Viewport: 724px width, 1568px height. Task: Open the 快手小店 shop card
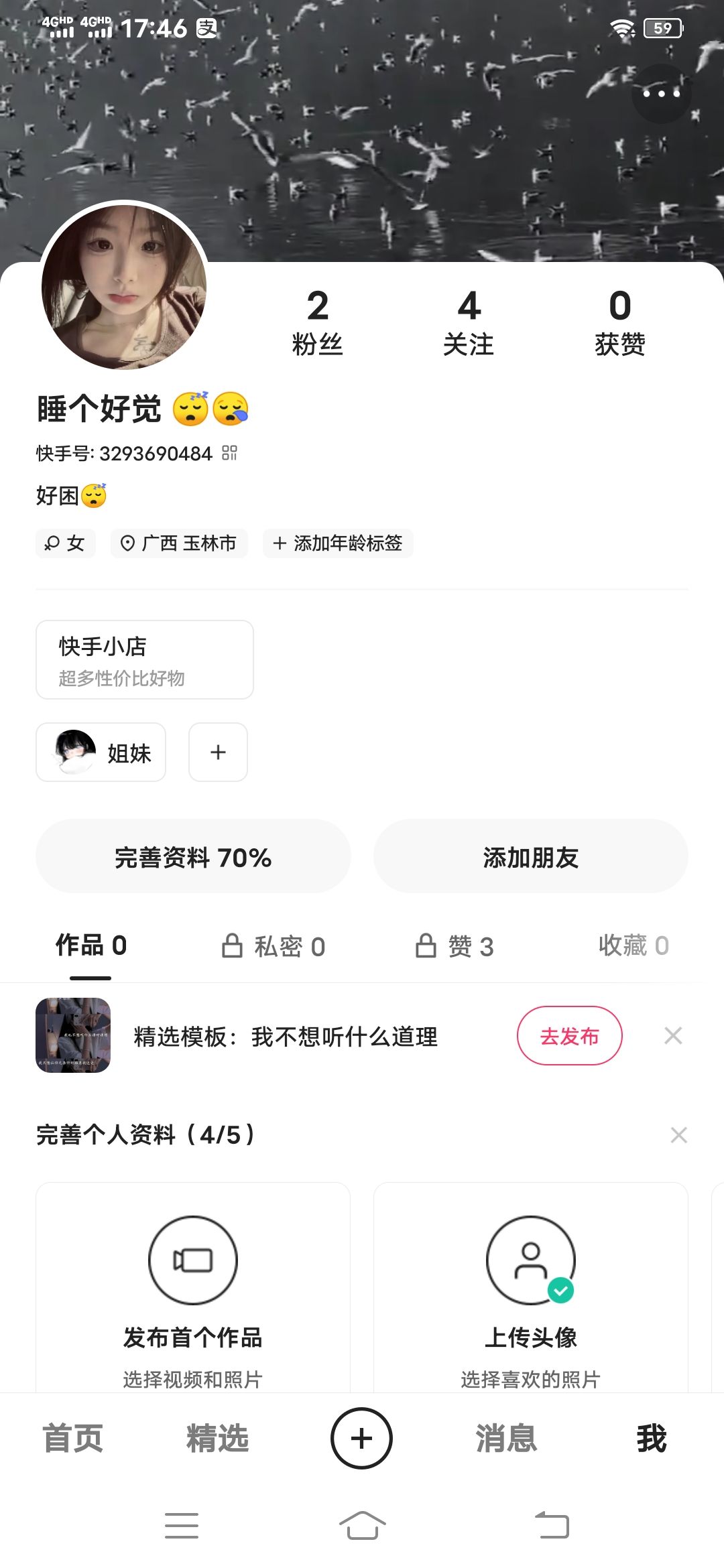[x=145, y=660]
